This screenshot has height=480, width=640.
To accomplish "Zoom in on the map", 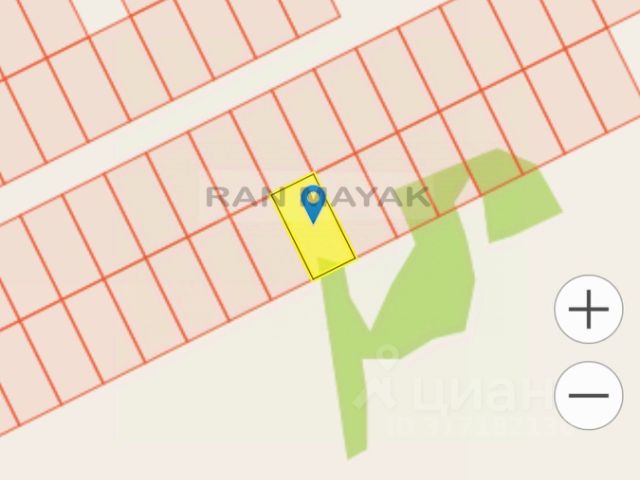I will click(588, 310).
